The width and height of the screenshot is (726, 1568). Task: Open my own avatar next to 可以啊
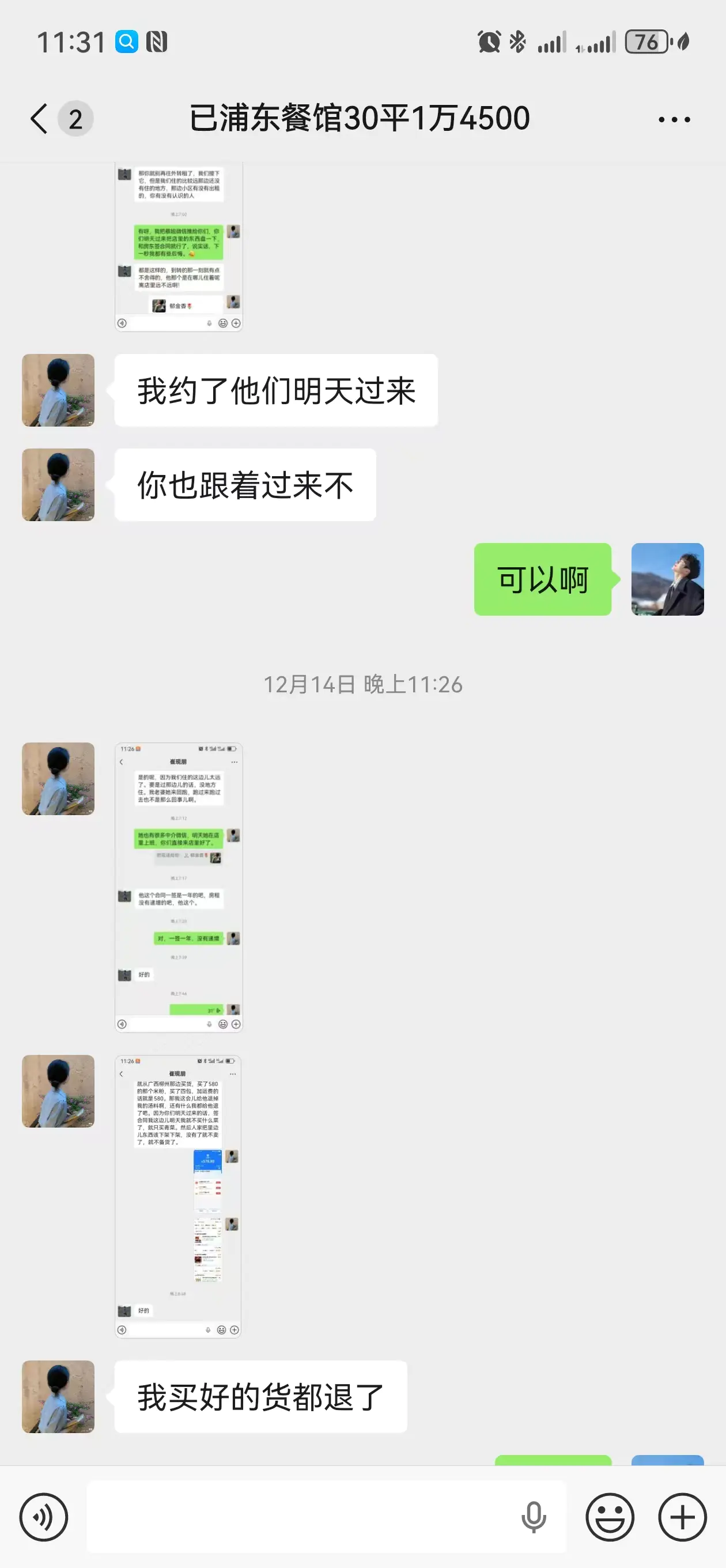[x=667, y=579]
